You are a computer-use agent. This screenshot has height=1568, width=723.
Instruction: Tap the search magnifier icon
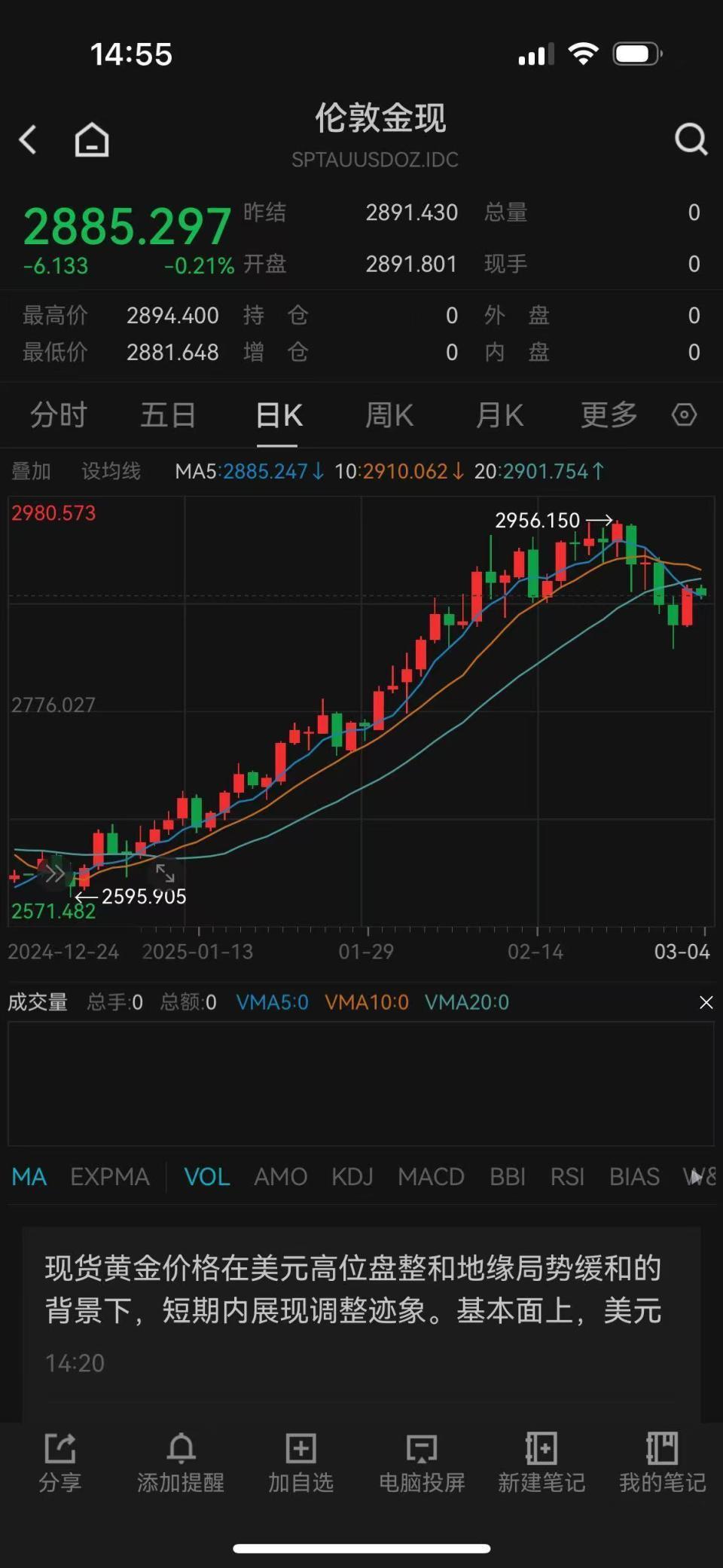click(x=691, y=139)
